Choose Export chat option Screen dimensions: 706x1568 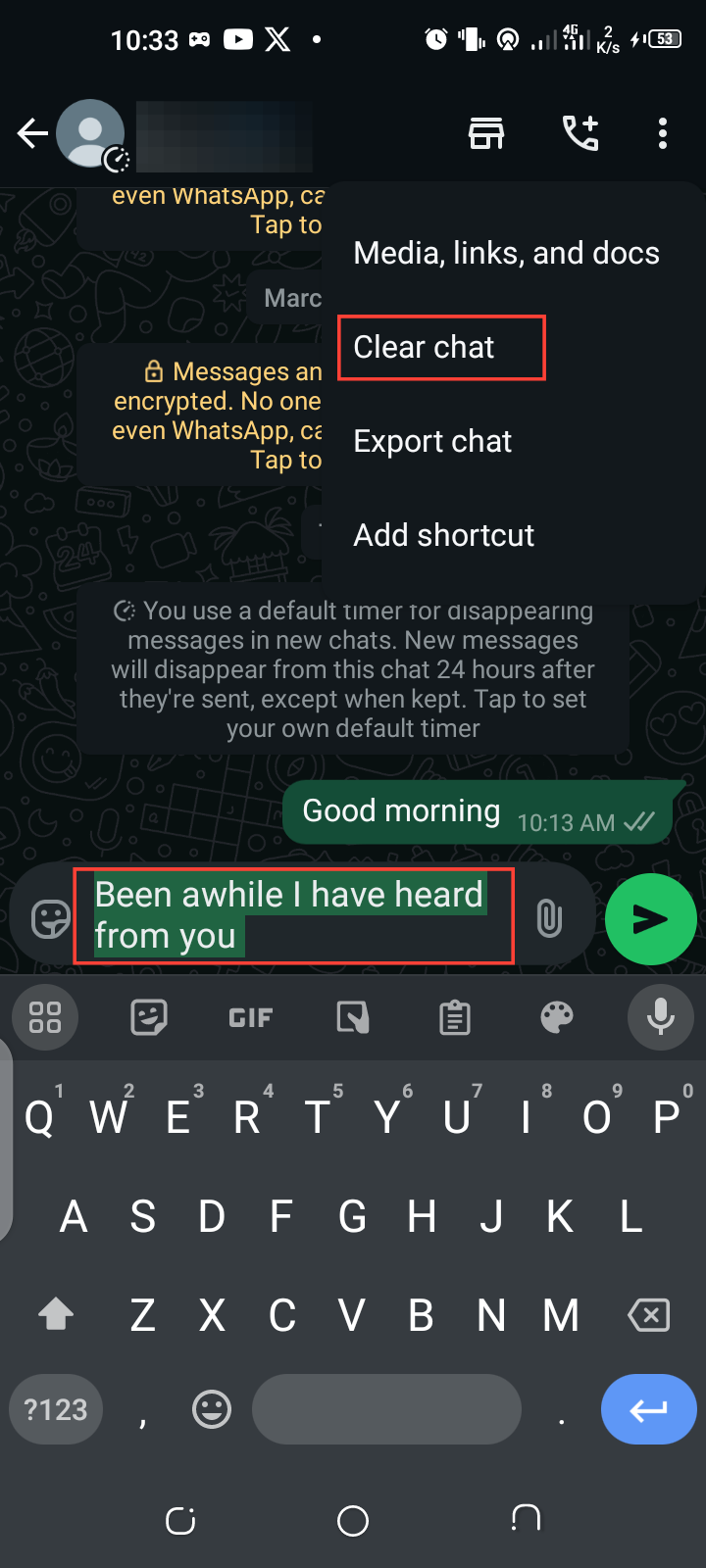pos(432,441)
